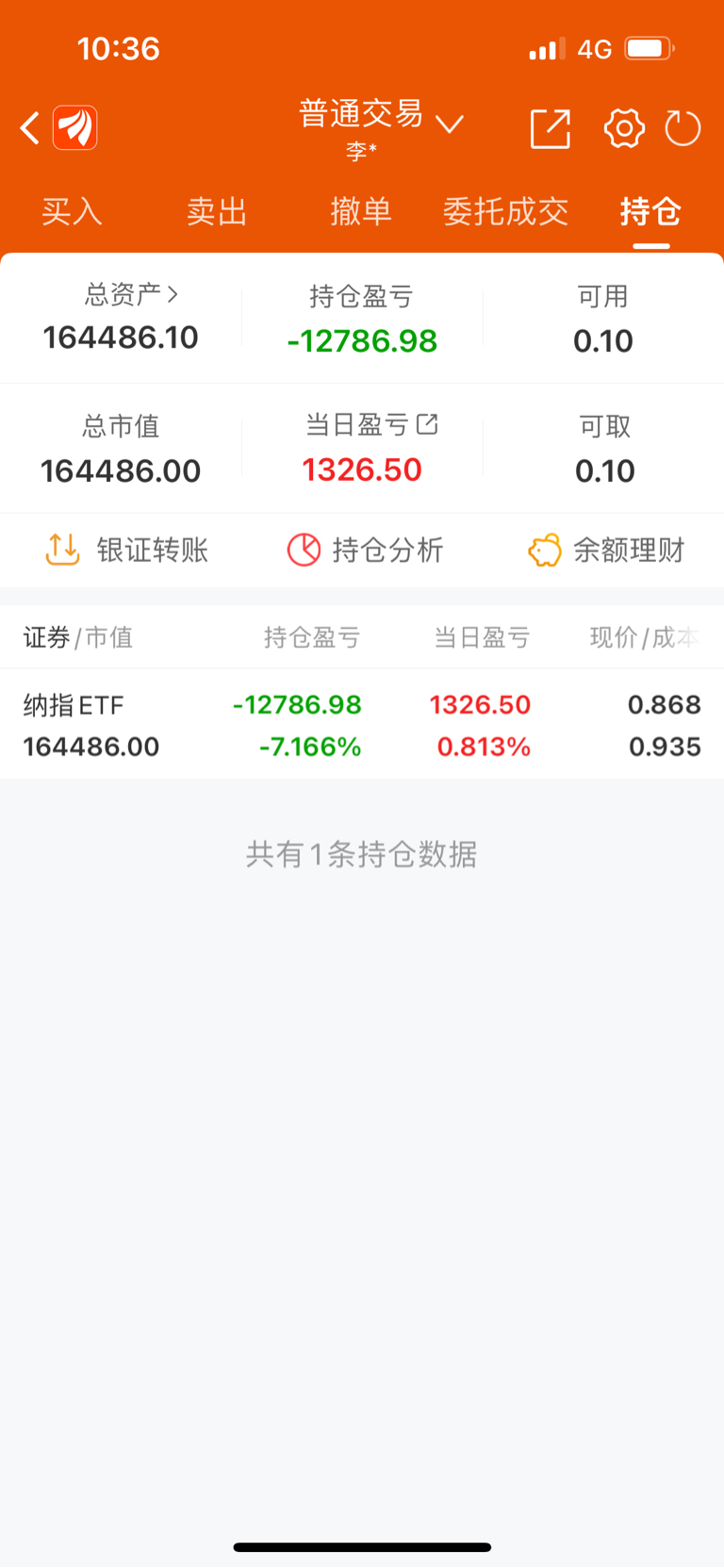Tap the bank-securities transfer (银证转账) icon
724x1568 pixels.
click(x=60, y=550)
